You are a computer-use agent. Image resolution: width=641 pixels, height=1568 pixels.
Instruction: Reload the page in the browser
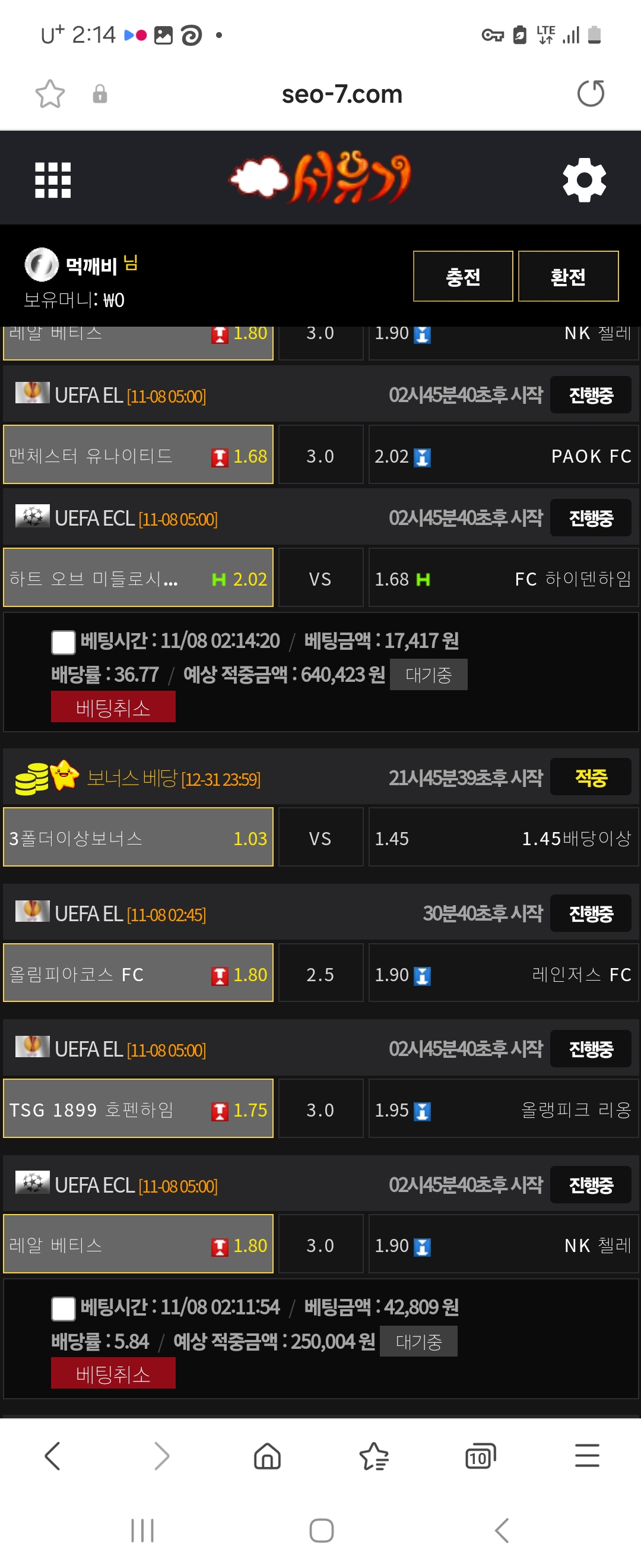point(590,94)
